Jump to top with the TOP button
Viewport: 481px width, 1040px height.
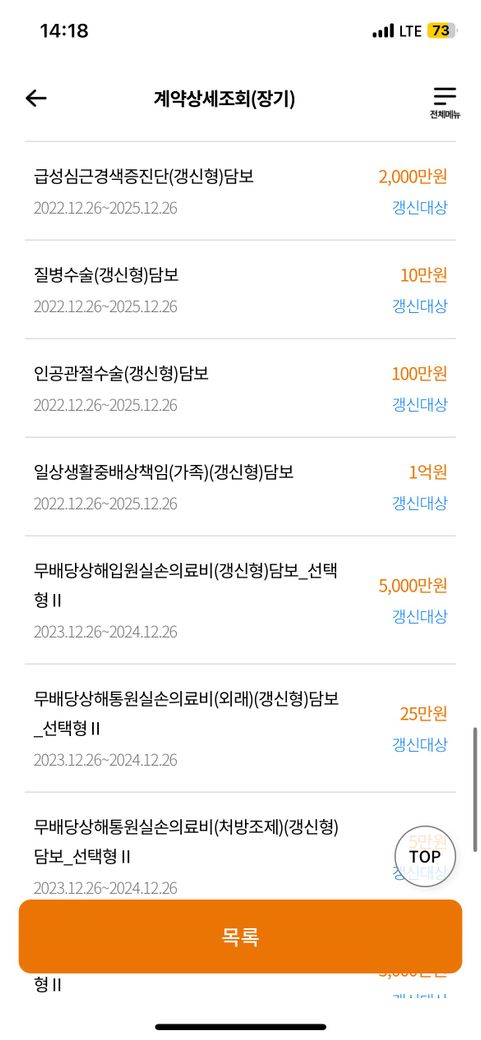(425, 856)
